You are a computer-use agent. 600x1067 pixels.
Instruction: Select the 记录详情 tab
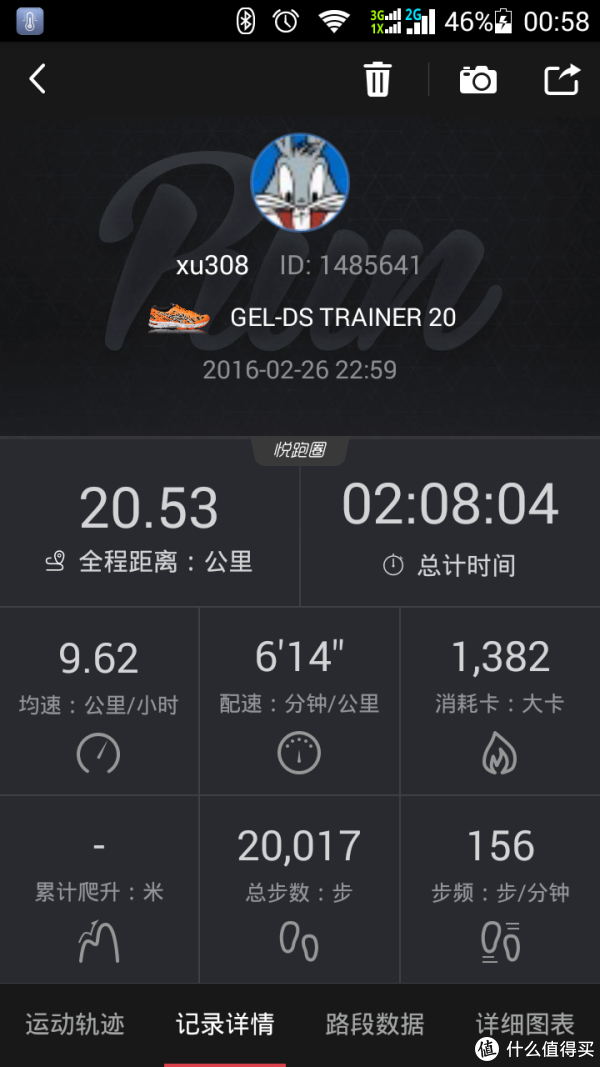pyautogui.click(x=224, y=1023)
